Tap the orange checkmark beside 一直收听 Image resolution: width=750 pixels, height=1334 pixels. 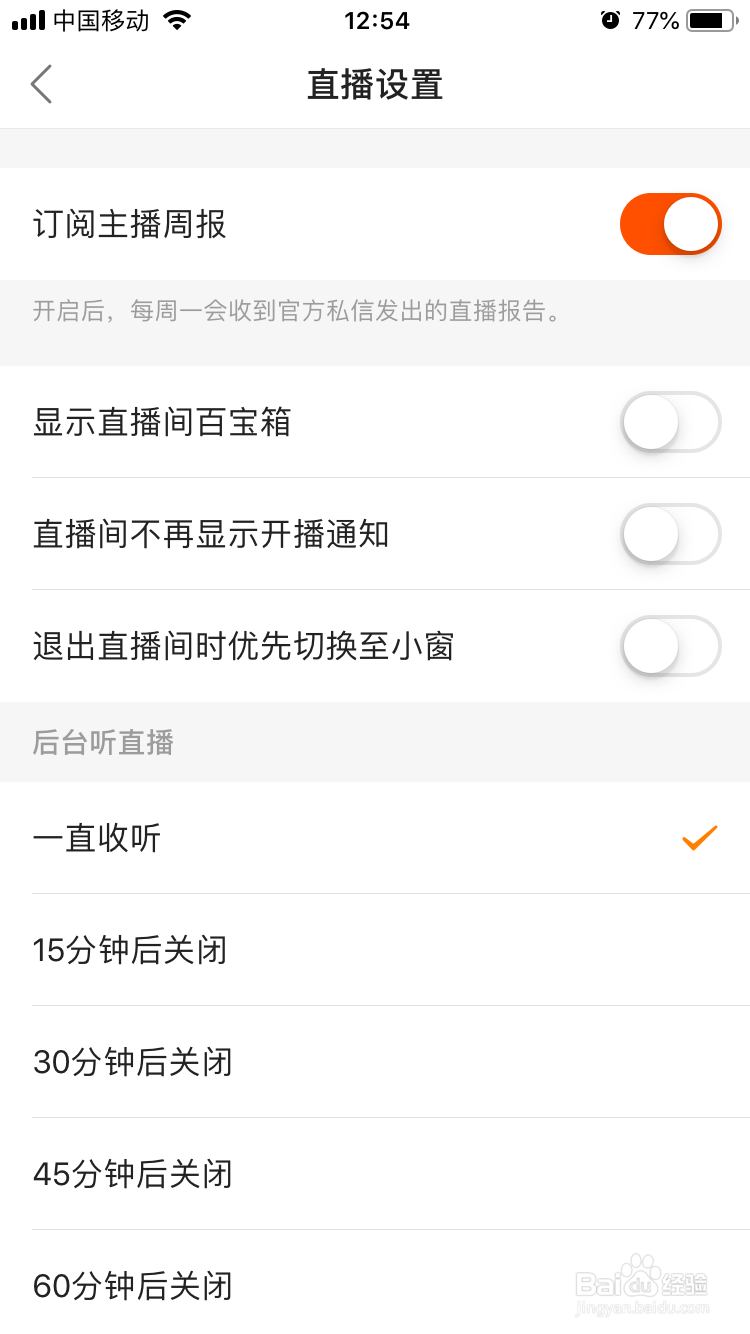700,838
